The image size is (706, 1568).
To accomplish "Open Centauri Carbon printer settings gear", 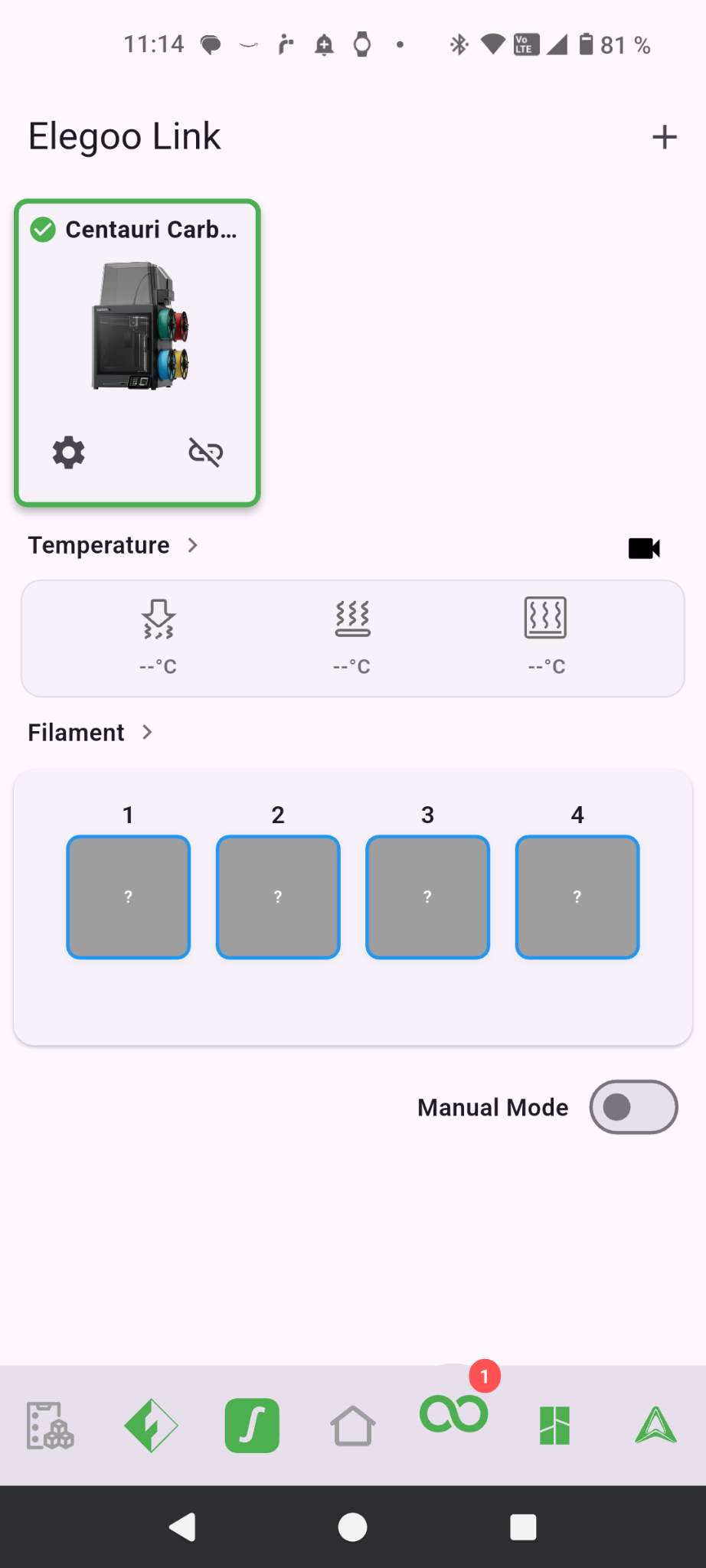I will [x=69, y=452].
